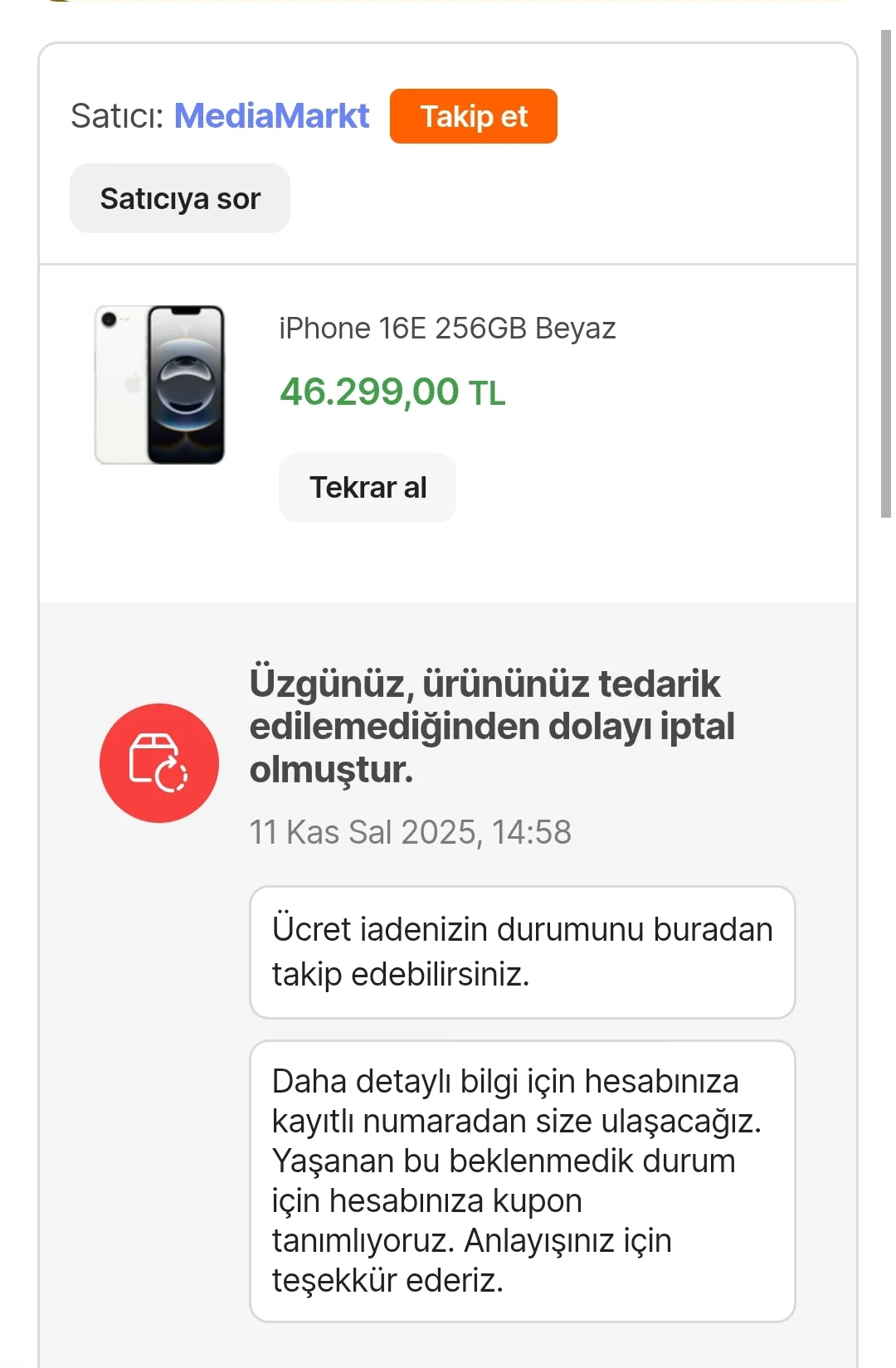Ask the seller via Satıcıya sor
The image size is (896, 1368).
(180, 198)
